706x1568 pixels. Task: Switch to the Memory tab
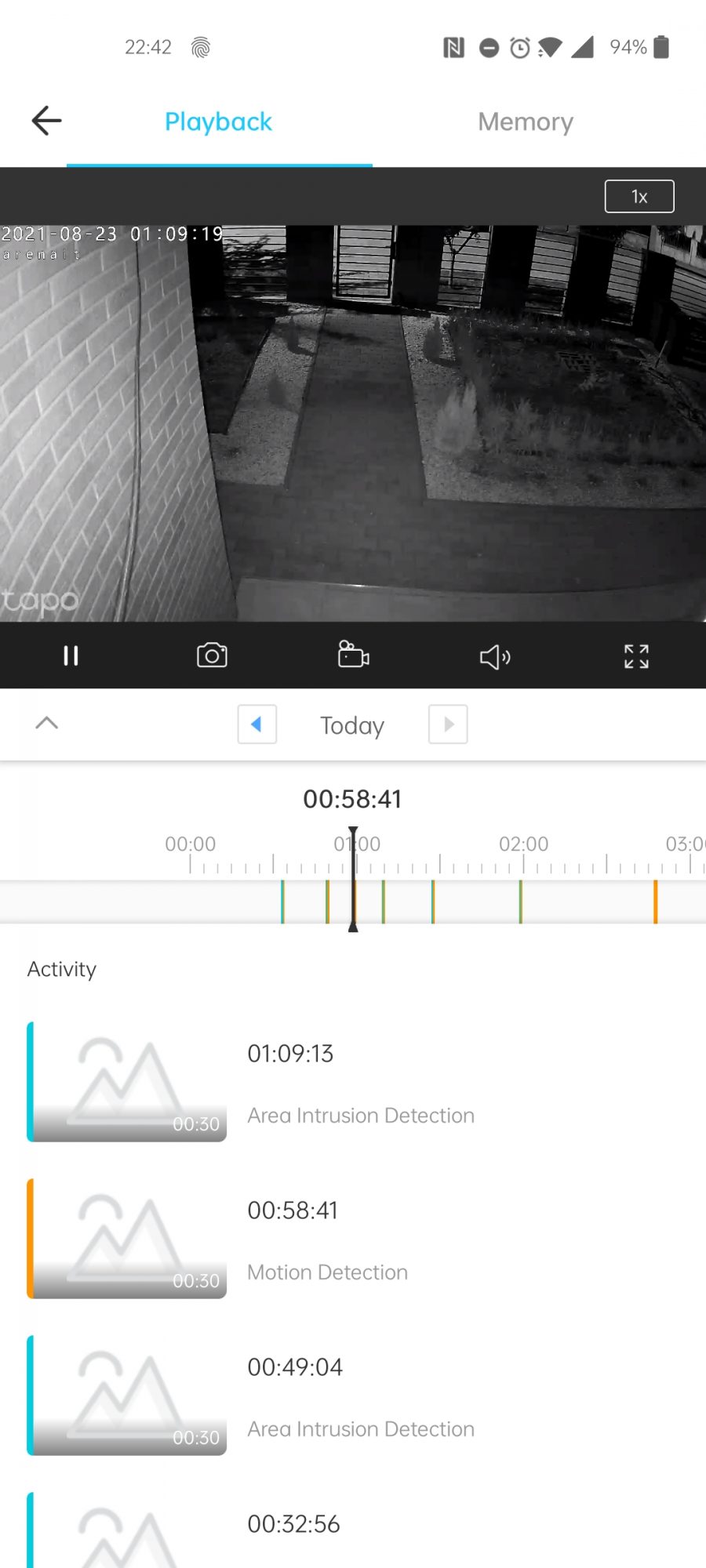click(526, 122)
